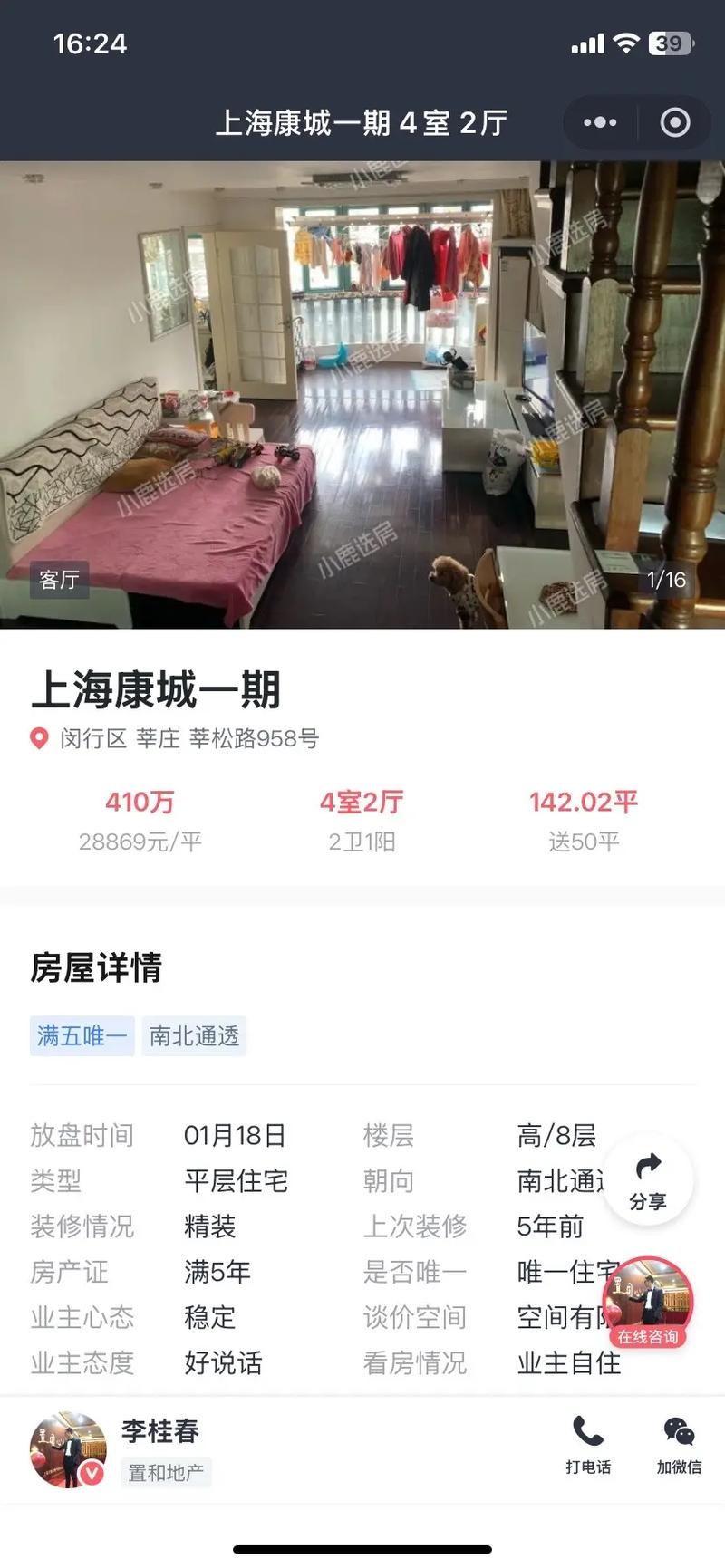Tap the location pin beside the 闵行区 address
Viewport: 725px width, 1568px height.
click(x=36, y=739)
